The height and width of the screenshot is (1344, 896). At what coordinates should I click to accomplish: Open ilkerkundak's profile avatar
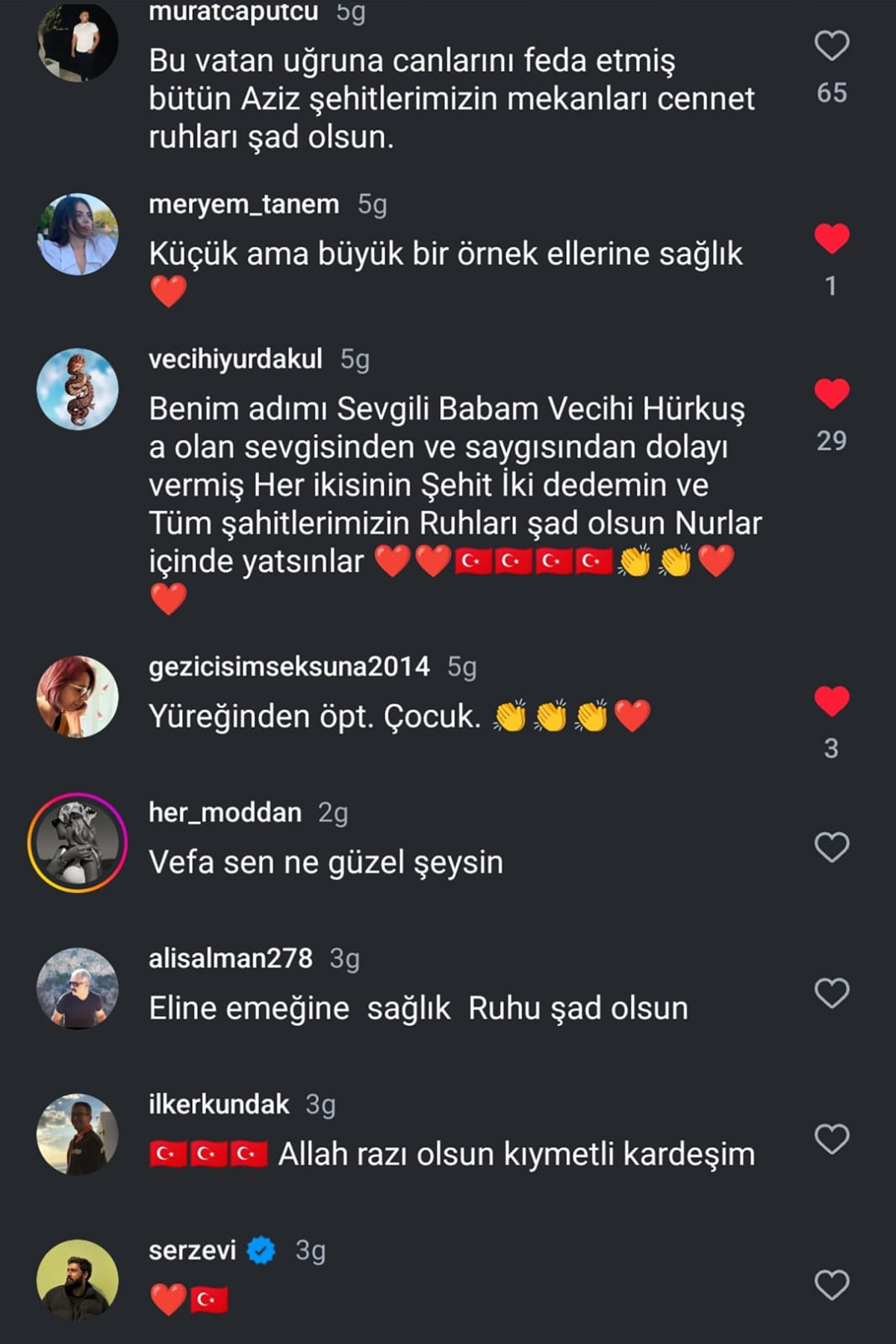pyautogui.click(x=78, y=1134)
